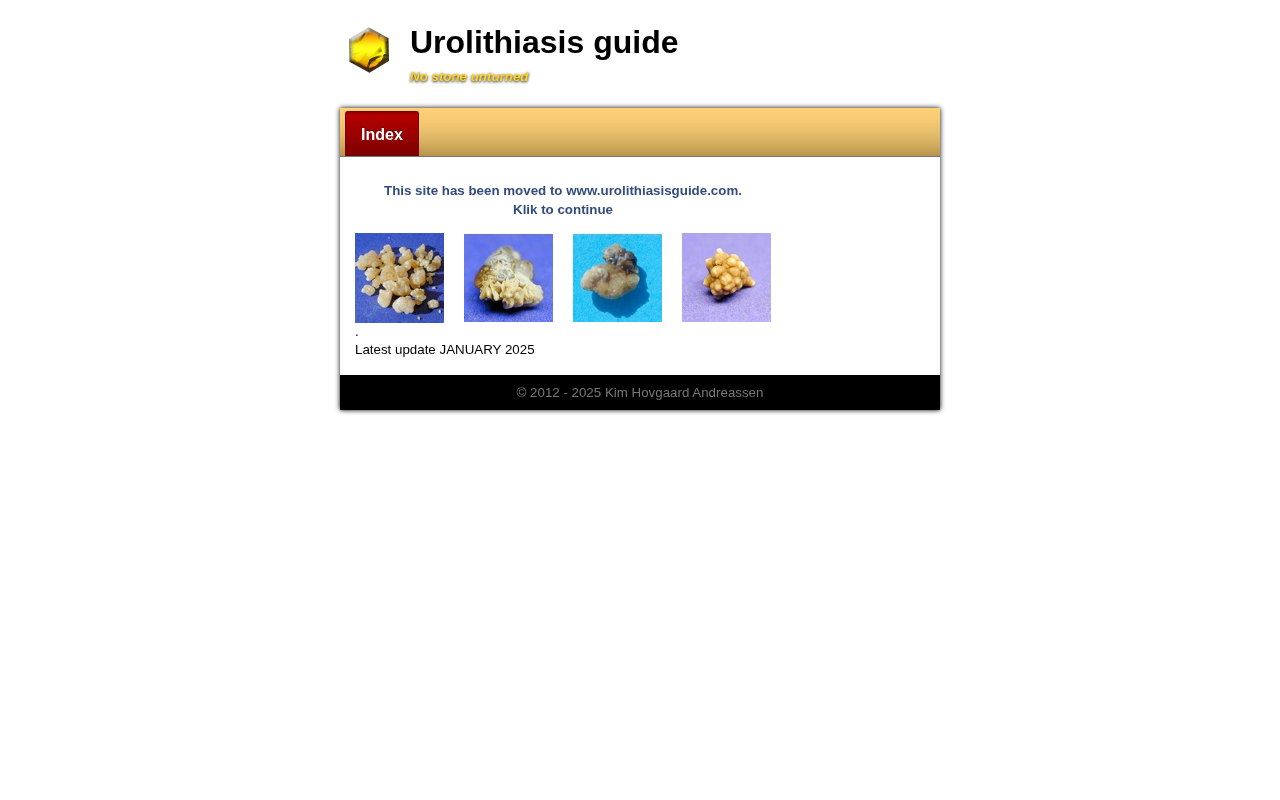Open the Index tab
This screenshot has height=800, width=1280.
[381, 134]
